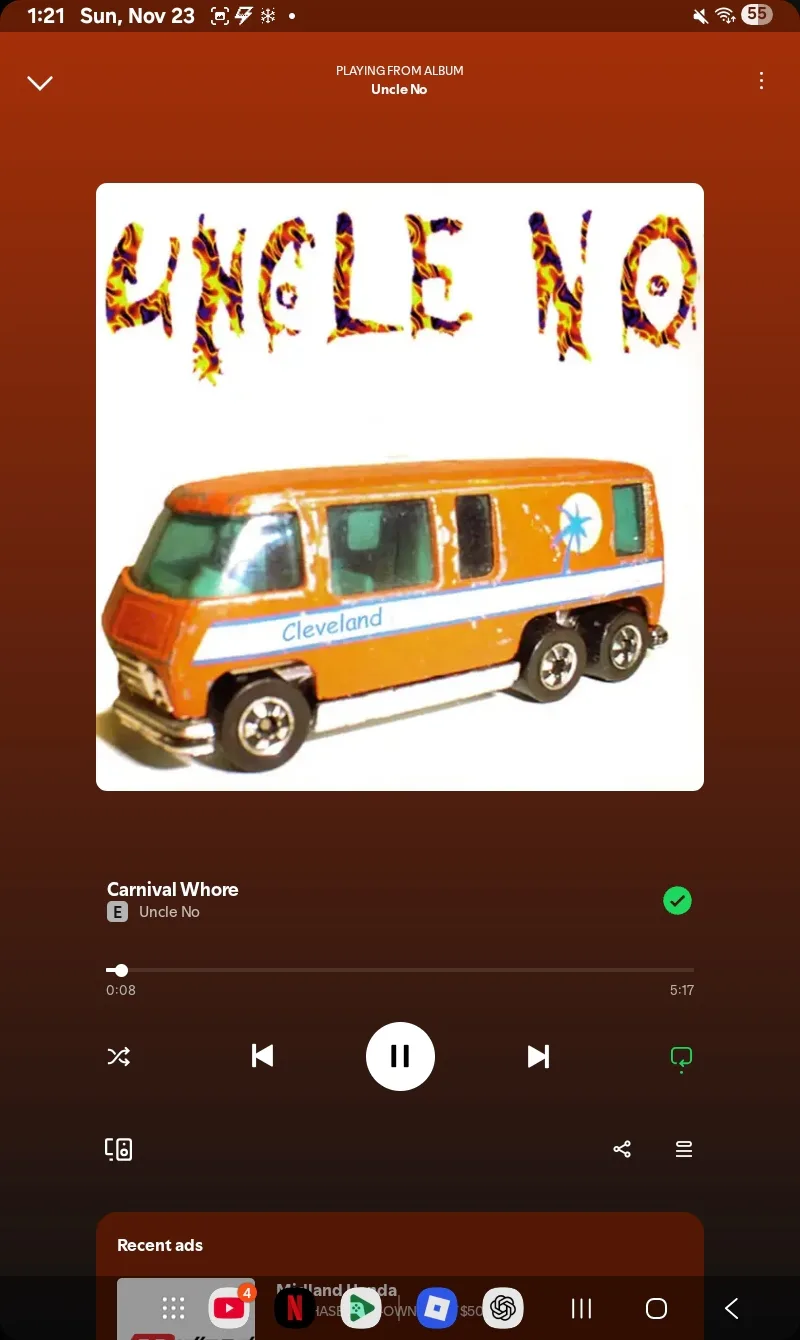
Task: Toggle shuffle playback
Action: point(118,1056)
